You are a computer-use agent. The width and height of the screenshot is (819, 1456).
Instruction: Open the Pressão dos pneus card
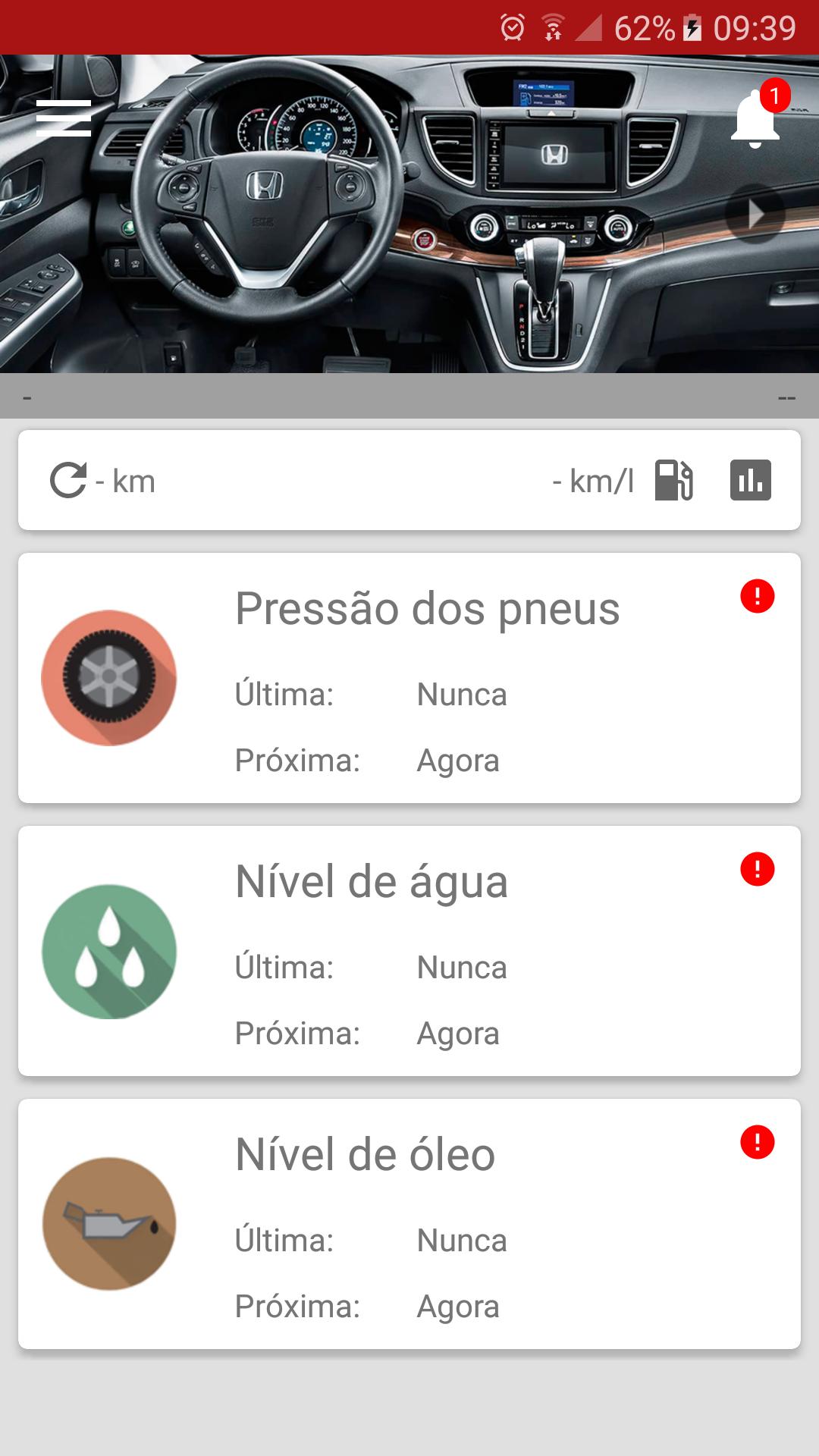[409, 678]
